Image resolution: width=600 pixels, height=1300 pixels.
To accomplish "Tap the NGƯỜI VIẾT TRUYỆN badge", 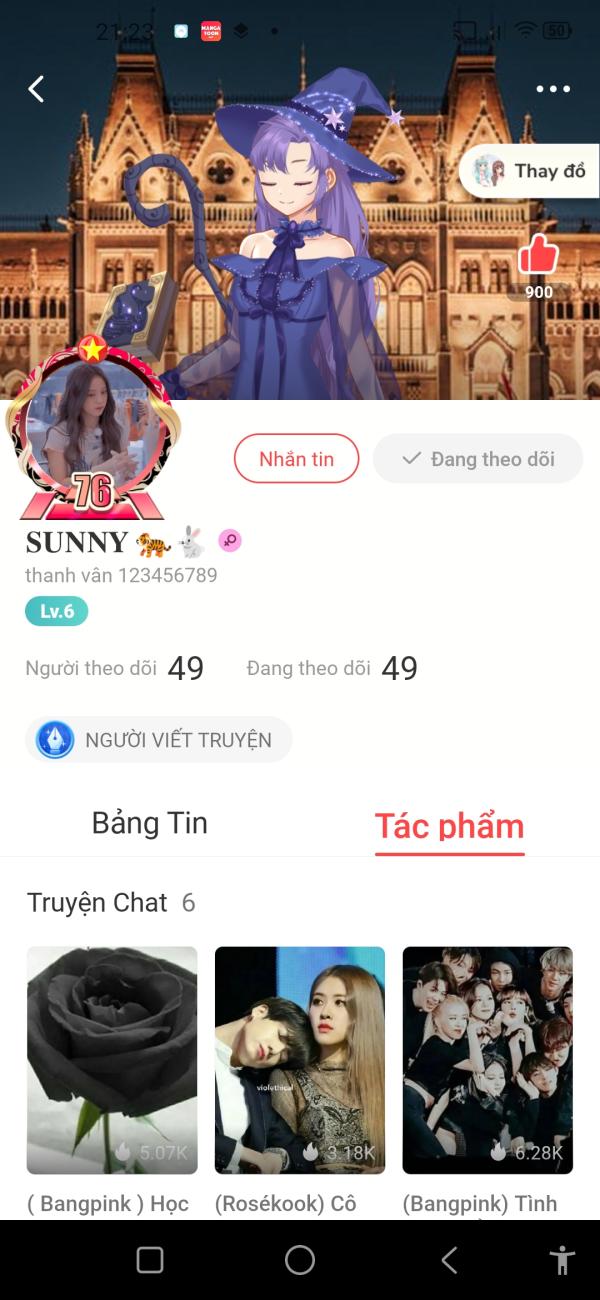I will (159, 740).
